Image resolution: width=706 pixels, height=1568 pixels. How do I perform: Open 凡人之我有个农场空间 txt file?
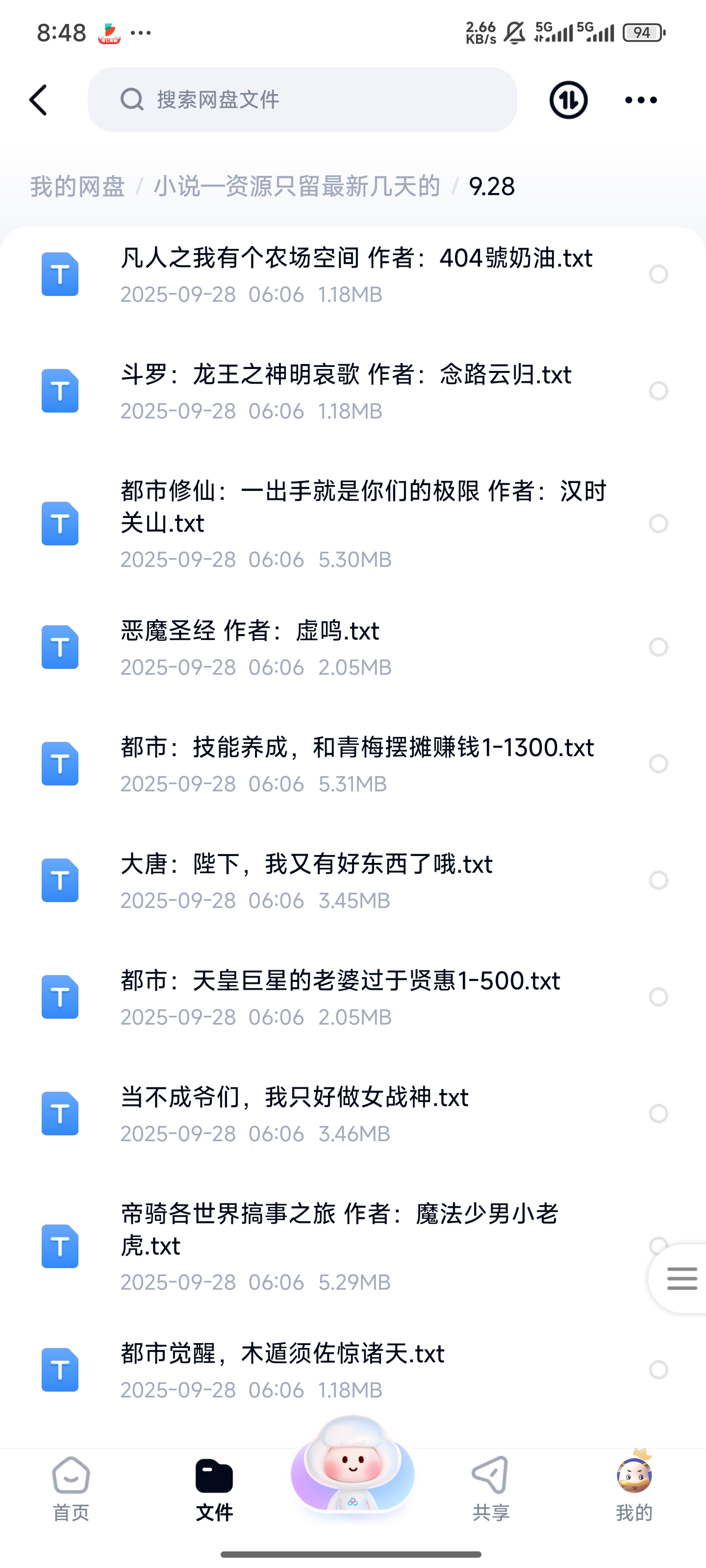point(356,259)
